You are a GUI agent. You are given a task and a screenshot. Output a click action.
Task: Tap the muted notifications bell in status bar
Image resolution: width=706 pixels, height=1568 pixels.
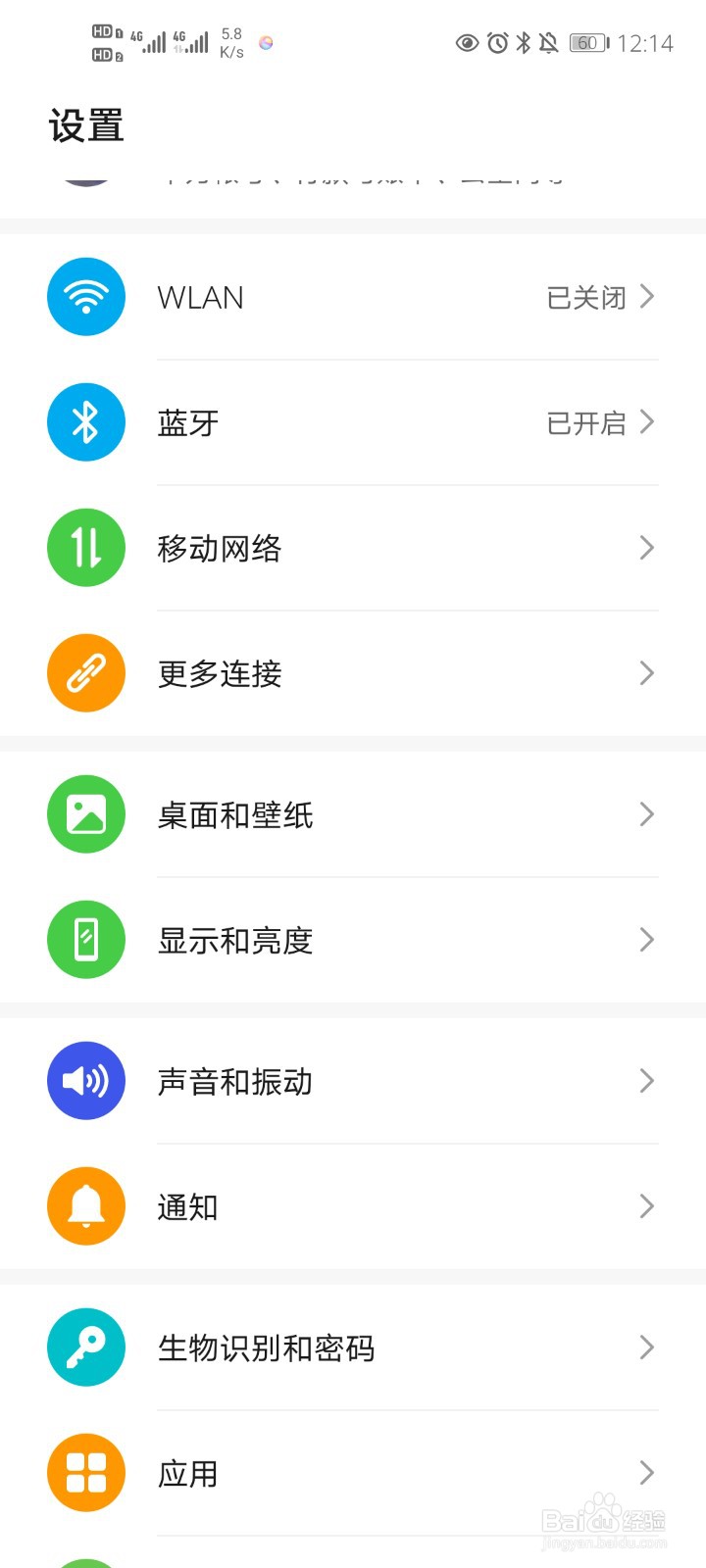click(x=547, y=42)
